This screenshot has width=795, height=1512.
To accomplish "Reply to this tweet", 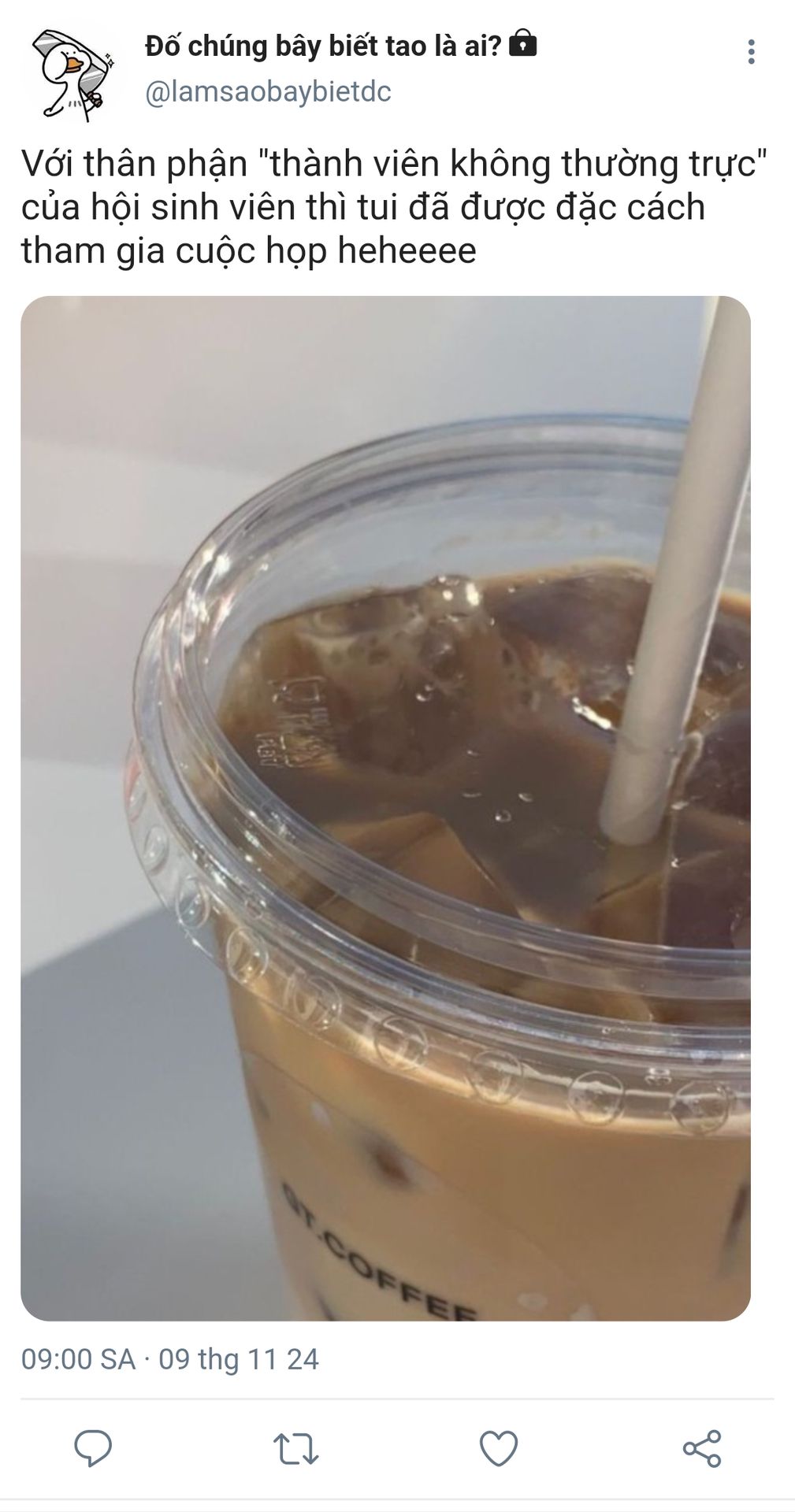I will pyautogui.click(x=93, y=1447).
